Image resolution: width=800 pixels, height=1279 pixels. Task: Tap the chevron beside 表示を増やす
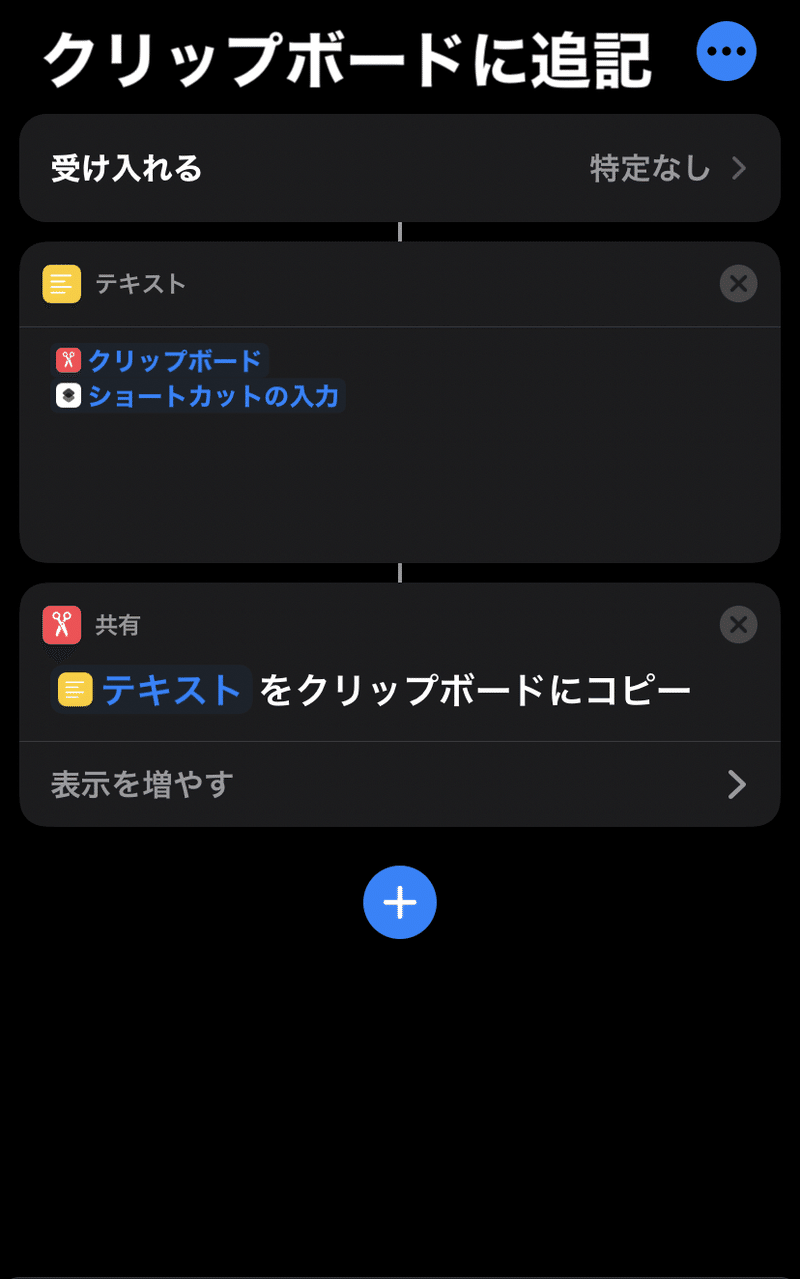click(x=738, y=784)
